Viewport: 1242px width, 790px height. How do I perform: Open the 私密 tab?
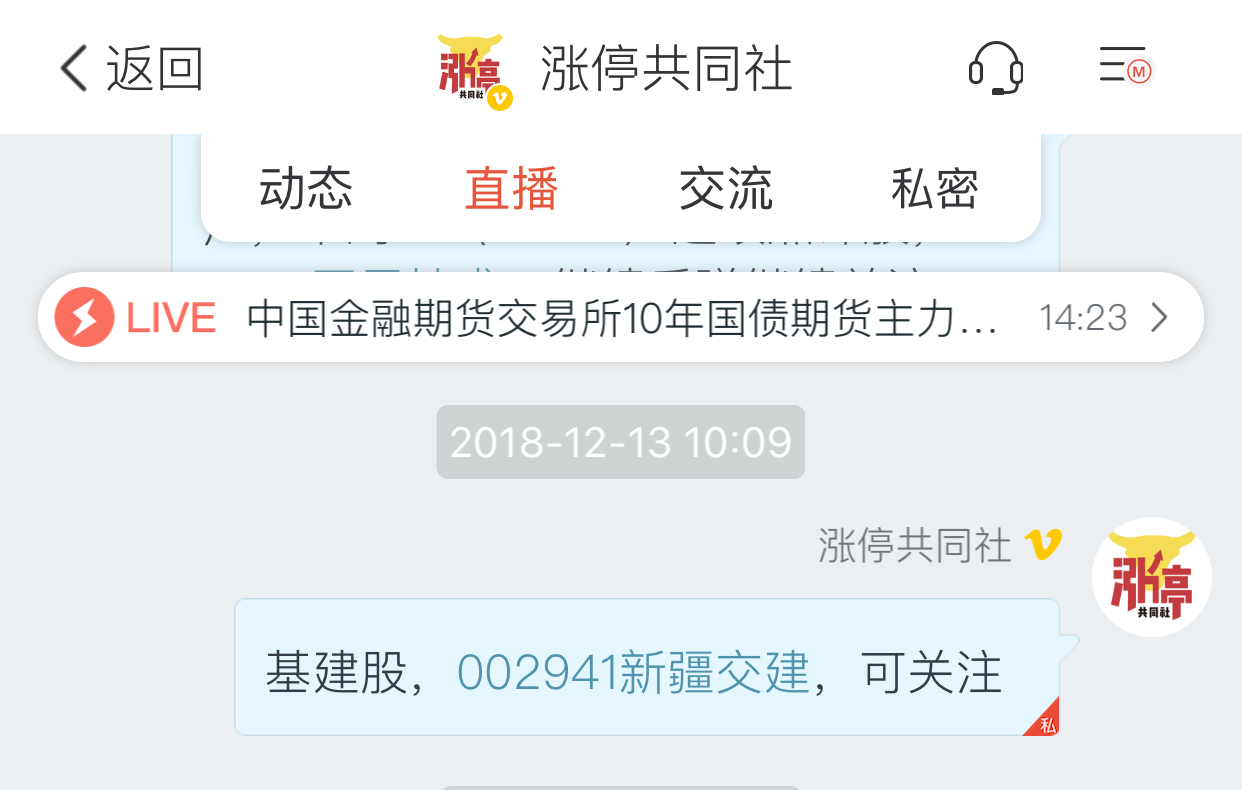click(934, 188)
